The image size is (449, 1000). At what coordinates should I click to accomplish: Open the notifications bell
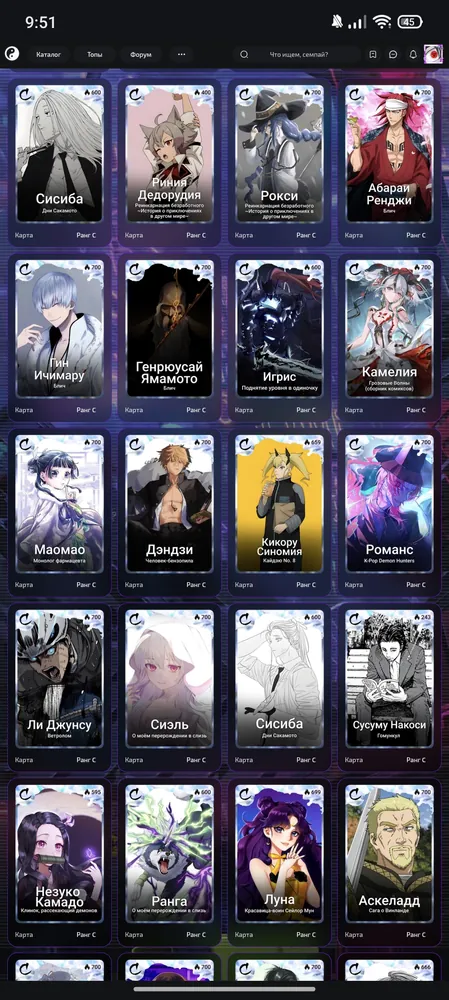point(413,55)
